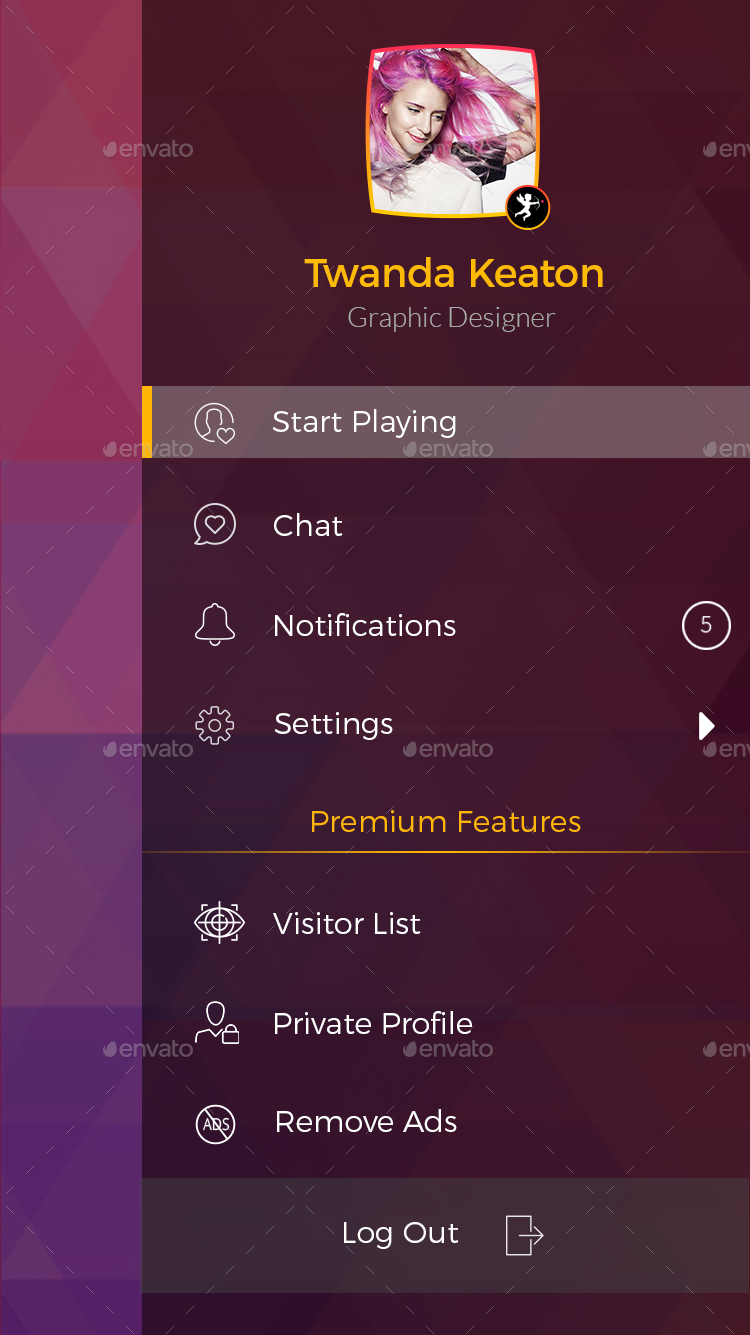
Task: View Notifications
Action: (x=364, y=626)
